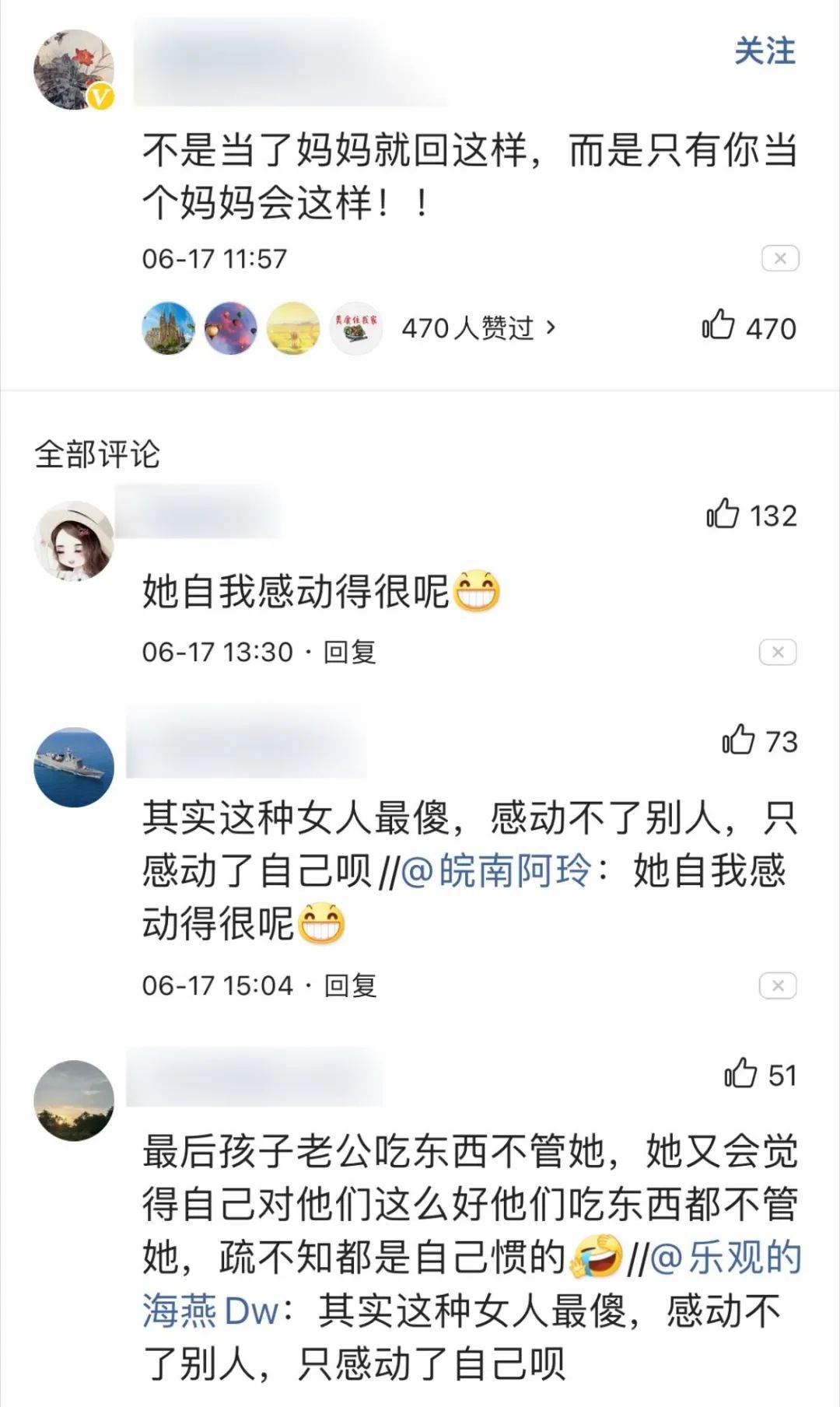840x1407 pixels.
Task: Open the warship avatar's profile
Action: click(74, 767)
